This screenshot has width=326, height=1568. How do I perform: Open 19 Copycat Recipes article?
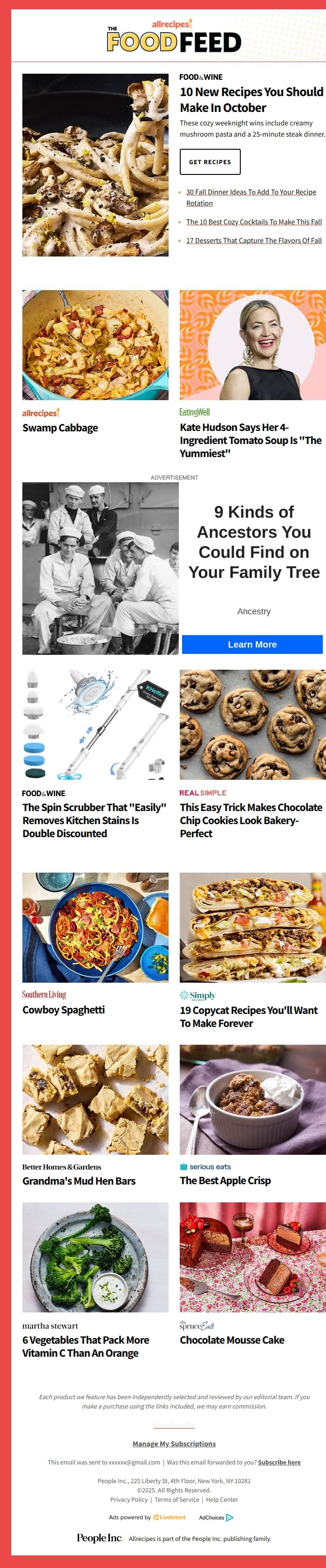(x=248, y=1017)
